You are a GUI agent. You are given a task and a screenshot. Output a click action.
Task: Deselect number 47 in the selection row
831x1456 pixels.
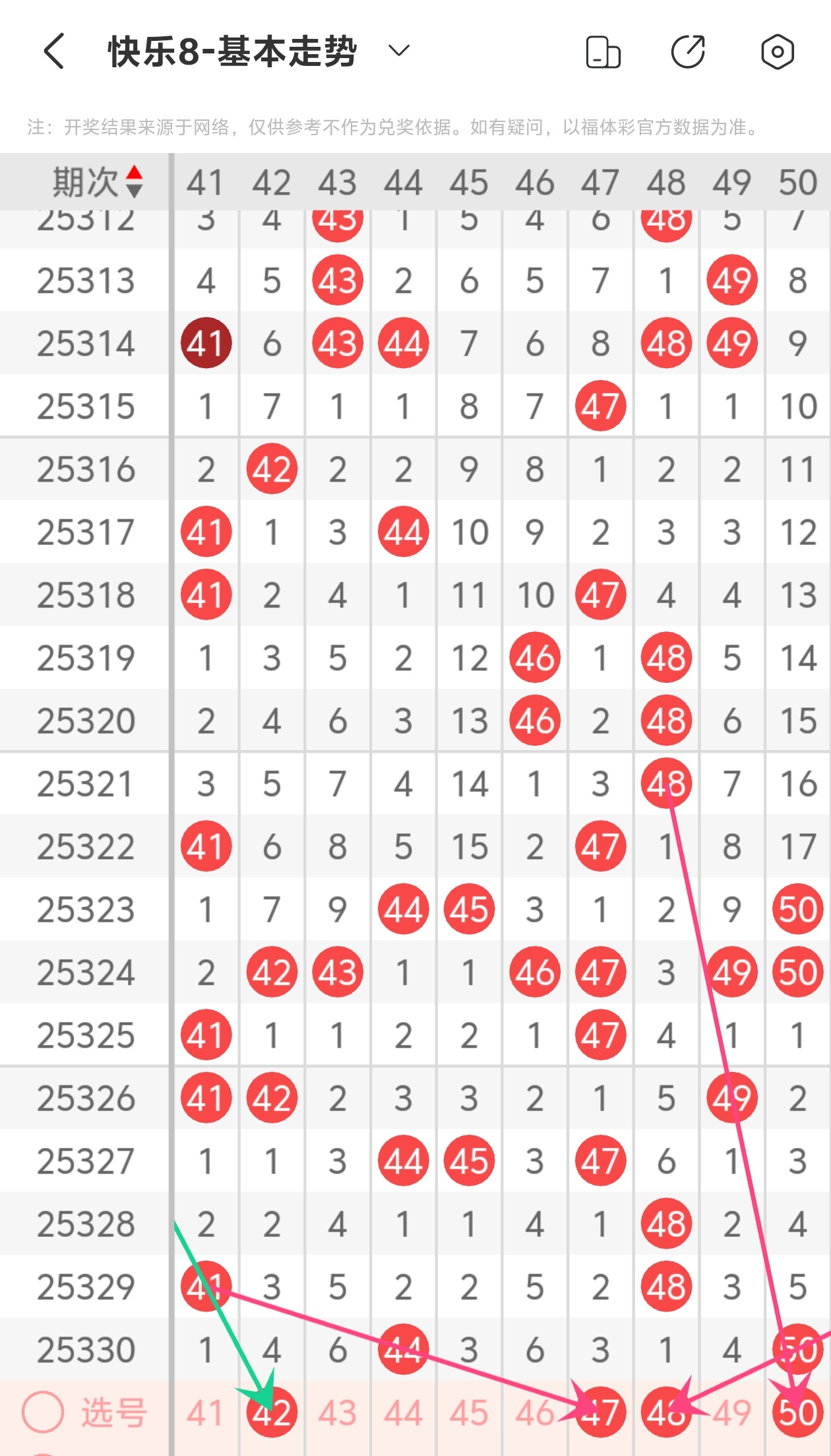(x=600, y=1413)
